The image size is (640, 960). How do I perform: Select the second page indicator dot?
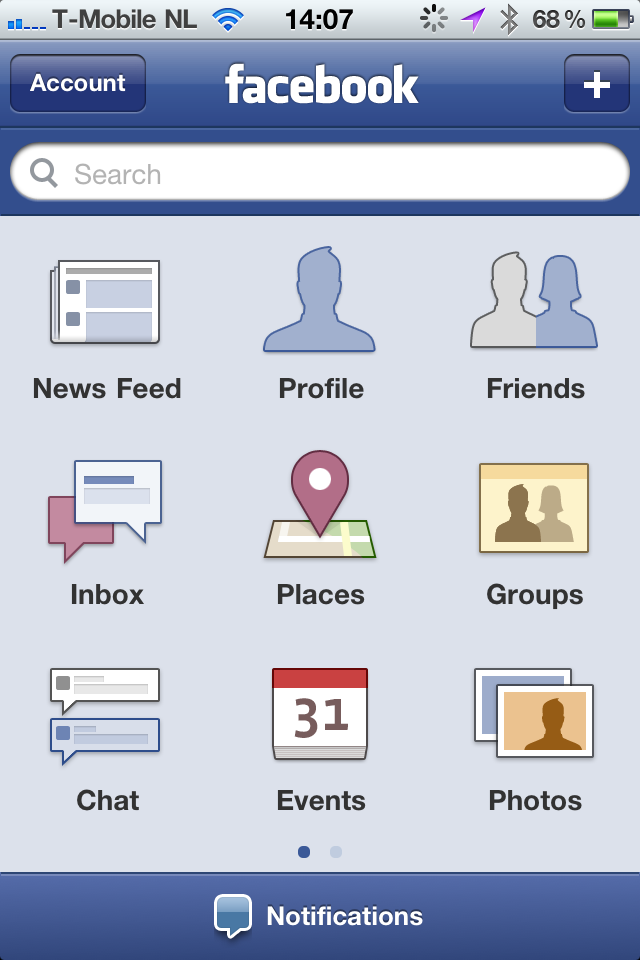(x=336, y=852)
